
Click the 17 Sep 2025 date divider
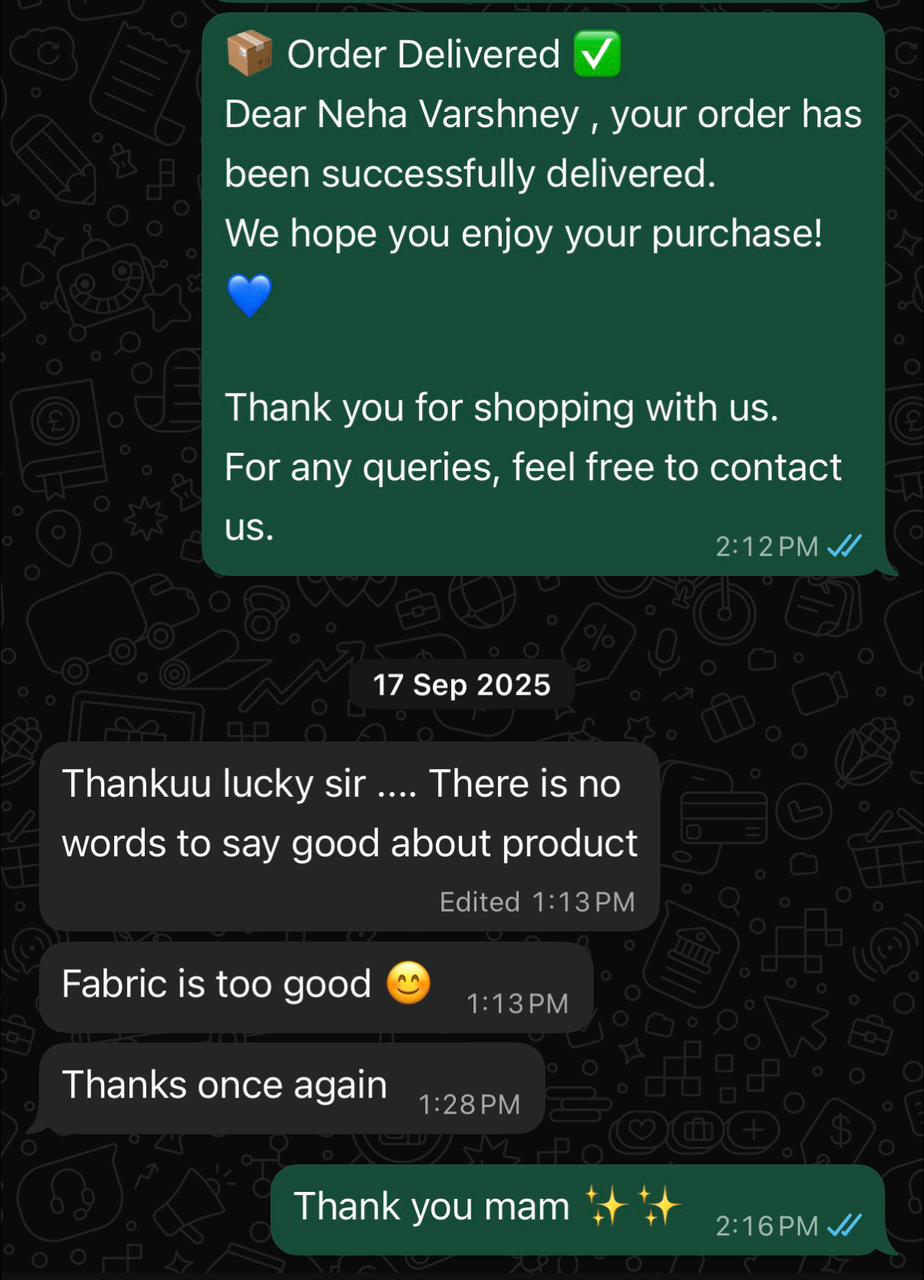click(461, 686)
